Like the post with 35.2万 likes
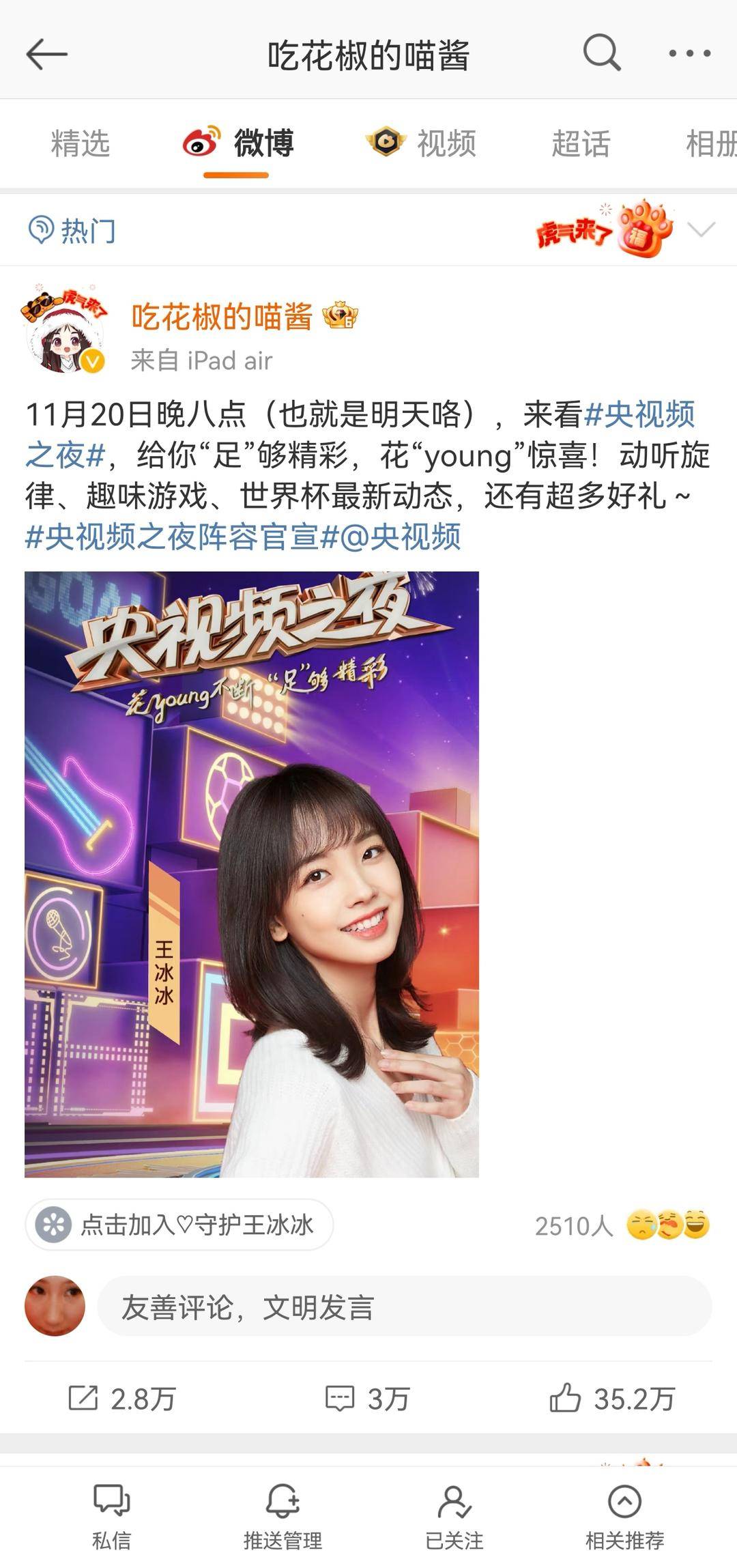Viewport: 737px width, 1568px height. click(612, 1399)
